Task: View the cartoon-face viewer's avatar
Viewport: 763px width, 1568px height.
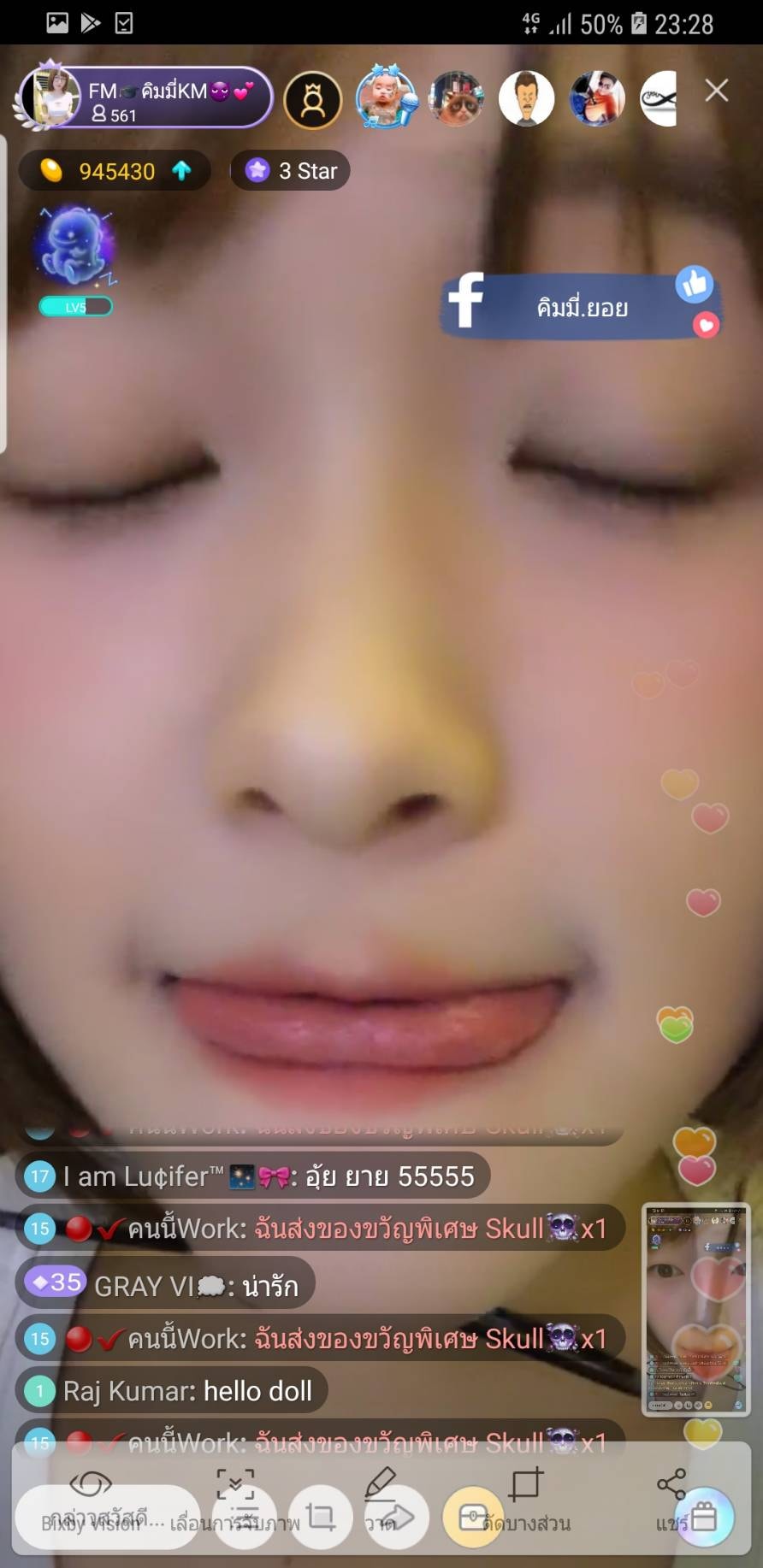Action: click(x=526, y=98)
